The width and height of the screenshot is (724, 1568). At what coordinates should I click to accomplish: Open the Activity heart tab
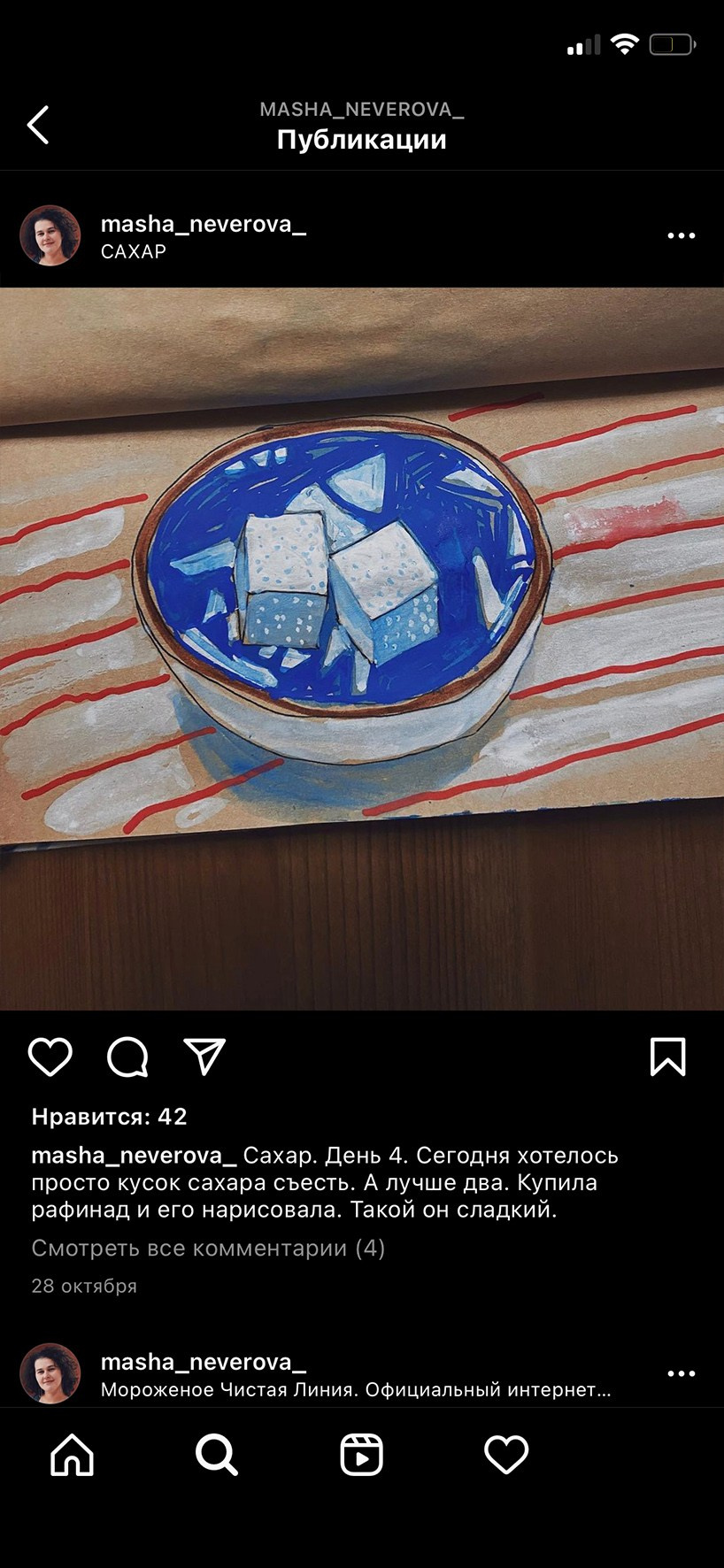coord(506,1455)
